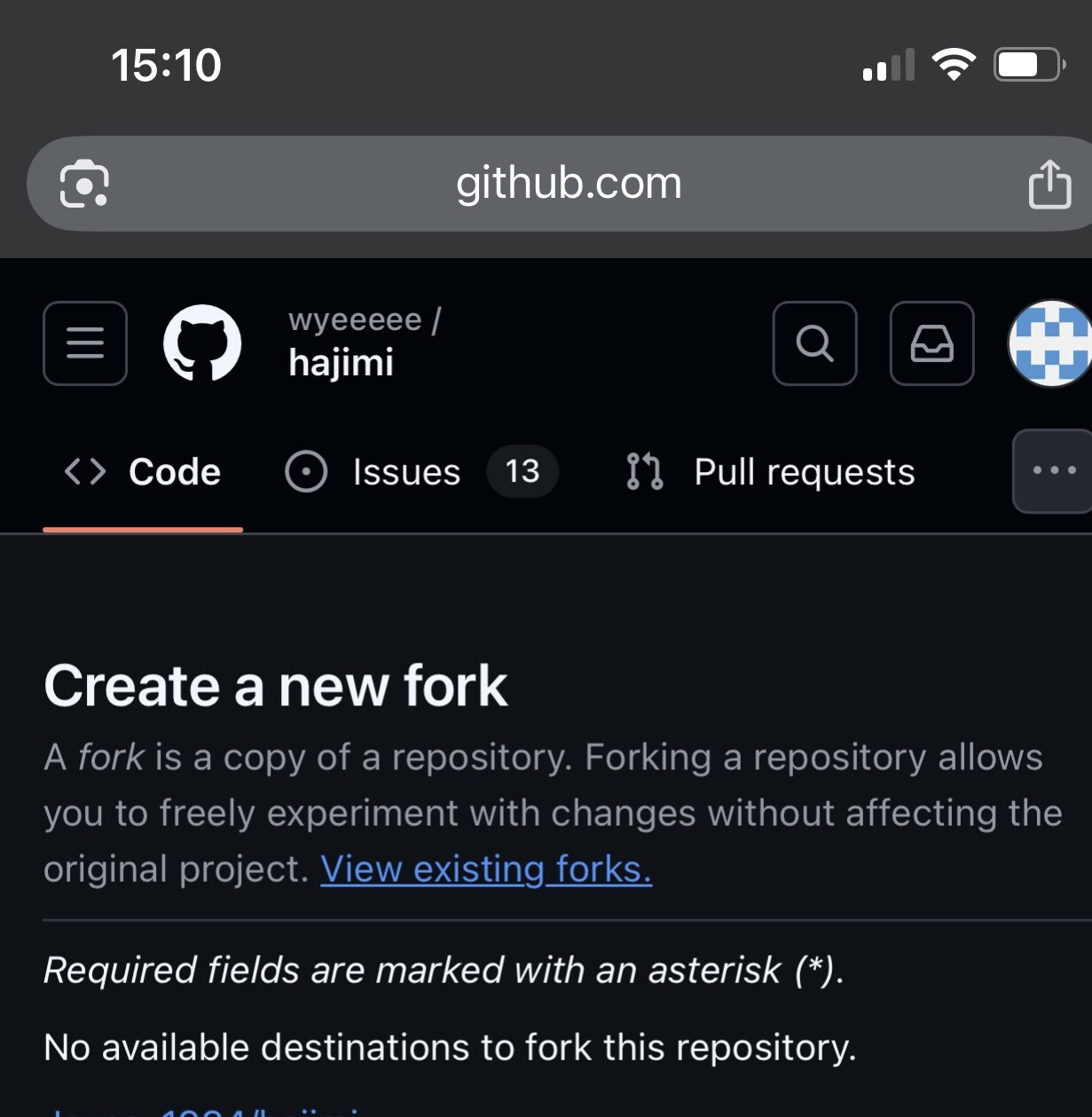Follow the View existing forks link

[x=486, y=869]
